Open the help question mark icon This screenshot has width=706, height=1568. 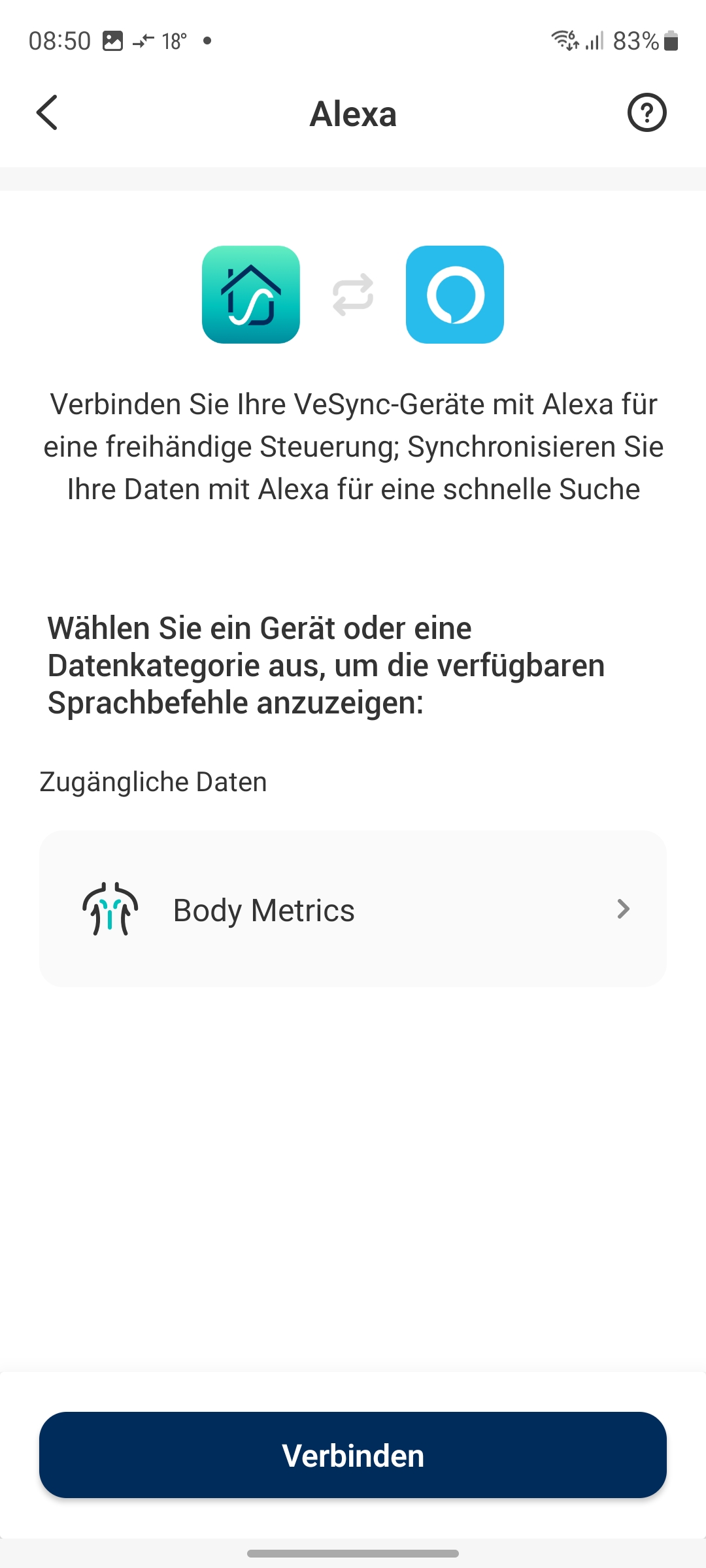[647, 113]
